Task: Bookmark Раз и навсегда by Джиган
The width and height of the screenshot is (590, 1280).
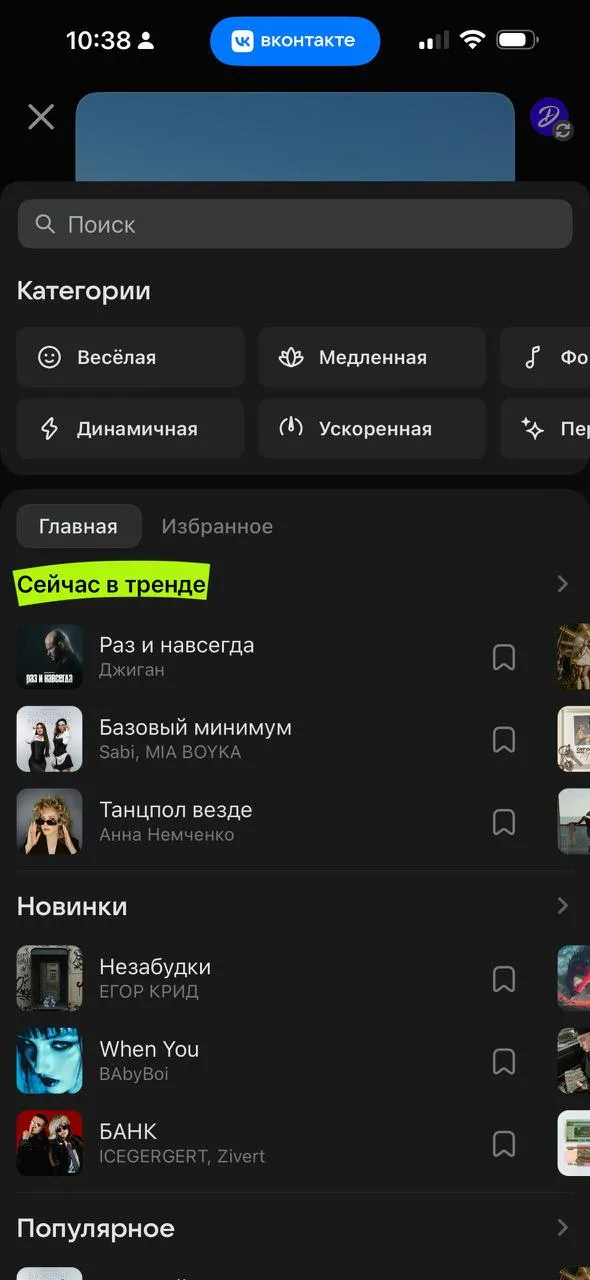Action: [x=504, y=657]
